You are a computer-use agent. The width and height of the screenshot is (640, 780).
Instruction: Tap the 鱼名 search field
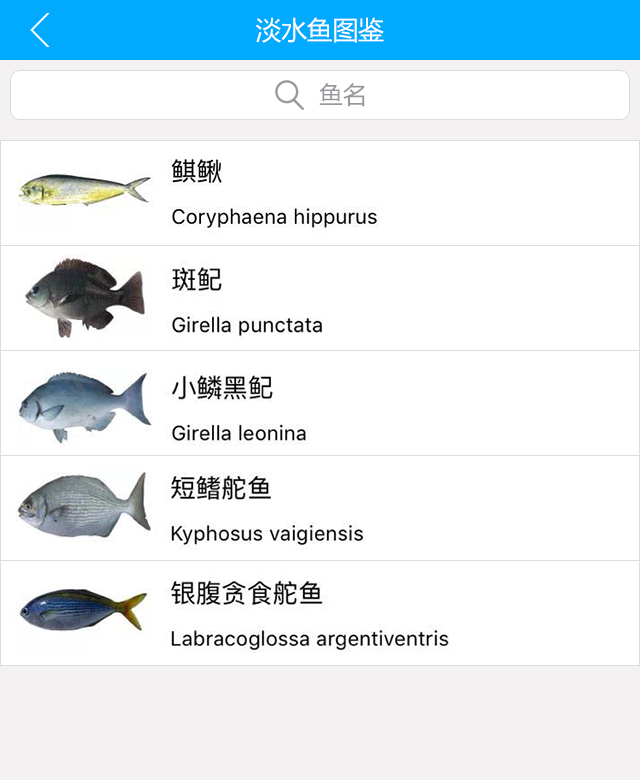tap(320, 95)
